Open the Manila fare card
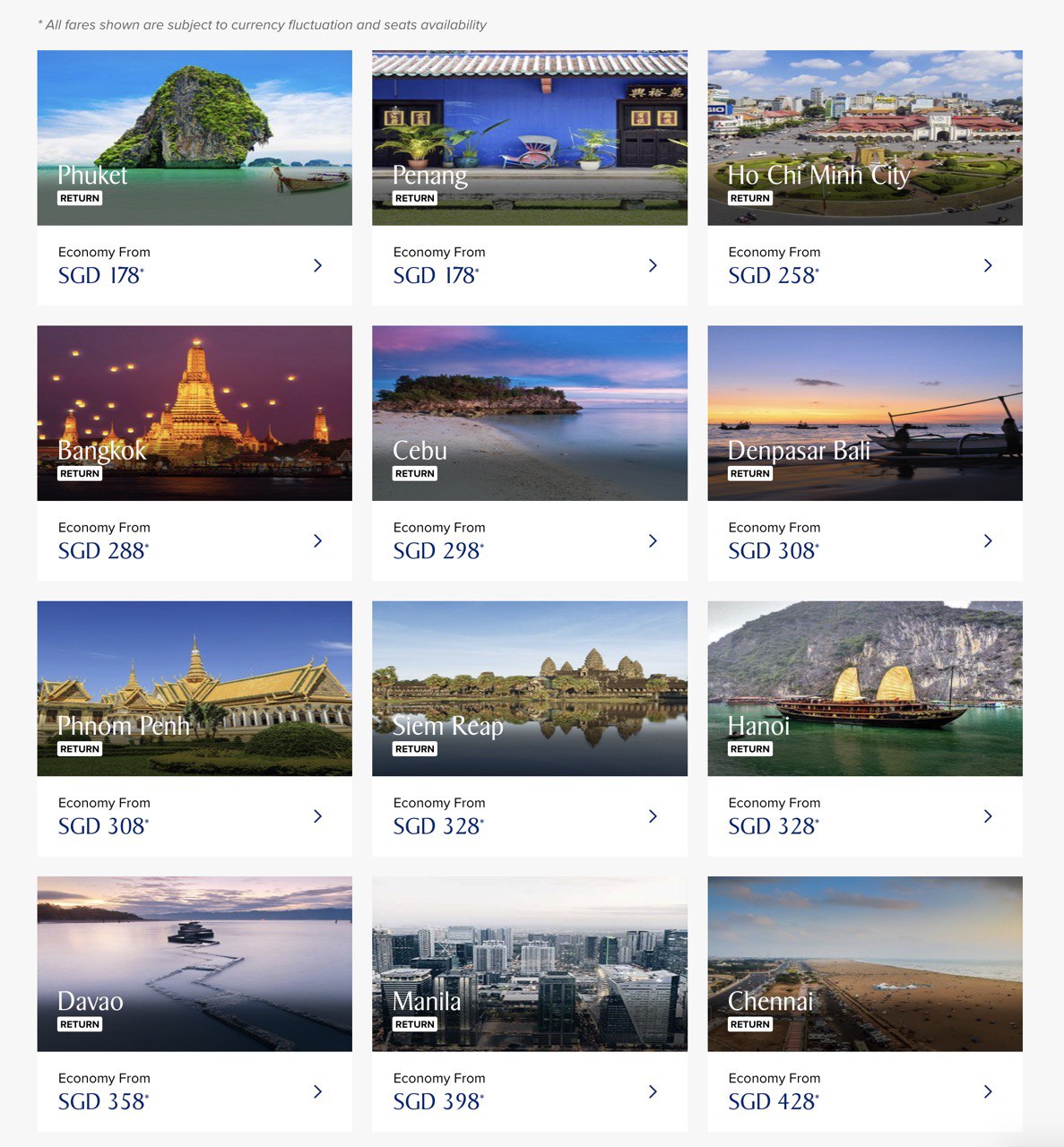This screenshot has width=1064, height=1147. tap(529, 1003)
